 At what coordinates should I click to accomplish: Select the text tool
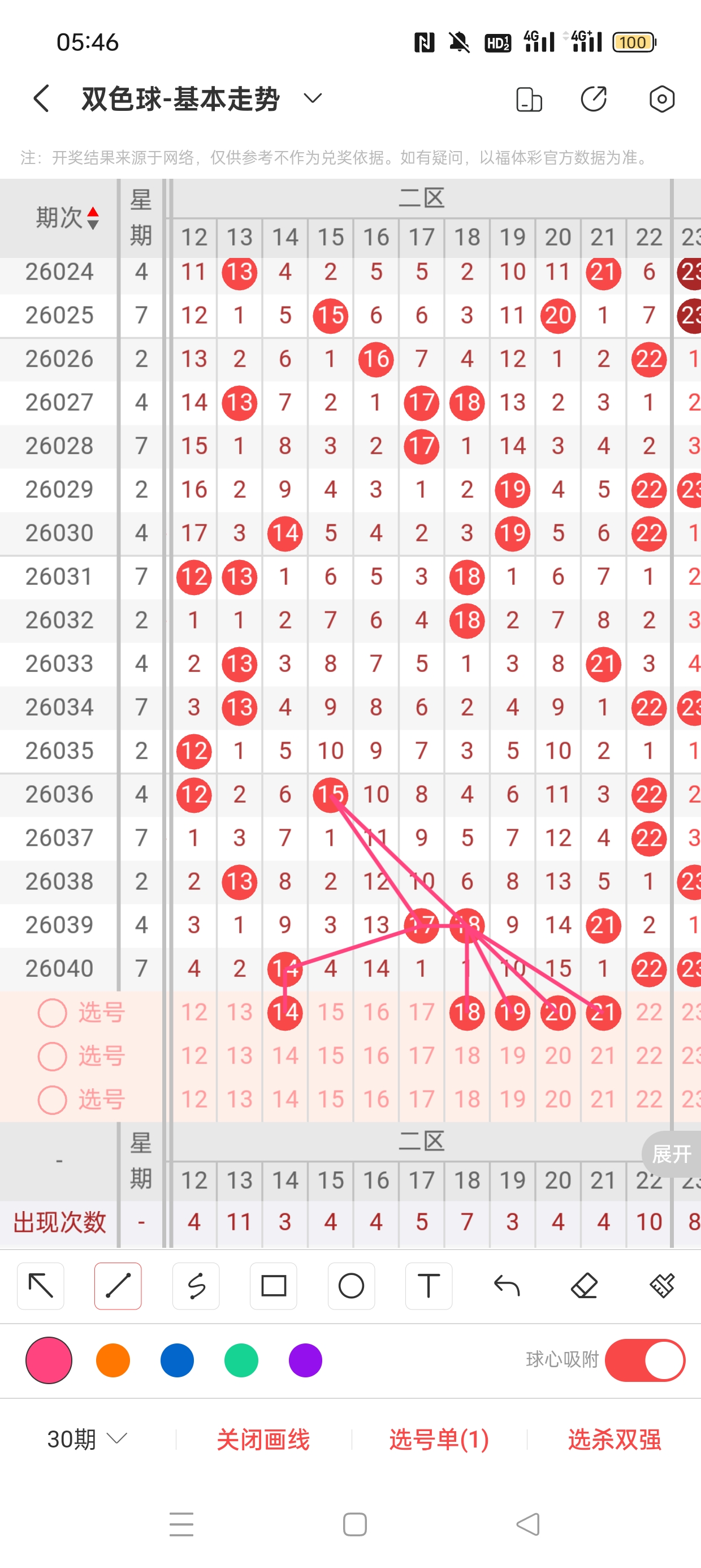[429, 1286]
